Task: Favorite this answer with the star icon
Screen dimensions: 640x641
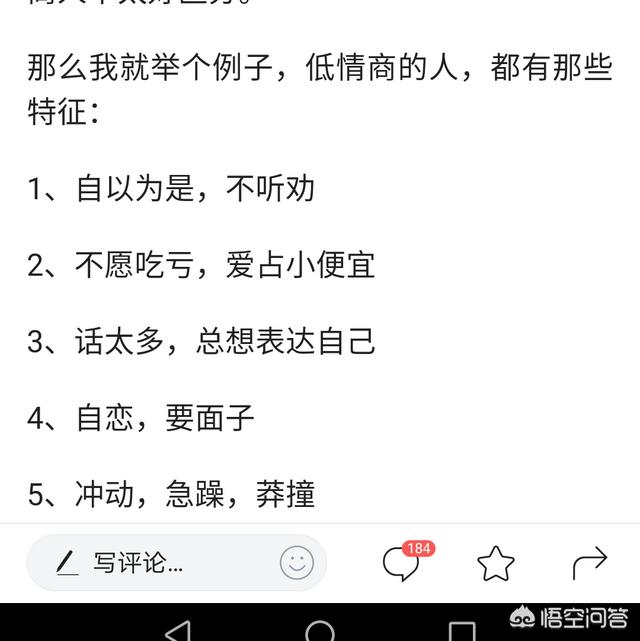Action: coord(495,564)
